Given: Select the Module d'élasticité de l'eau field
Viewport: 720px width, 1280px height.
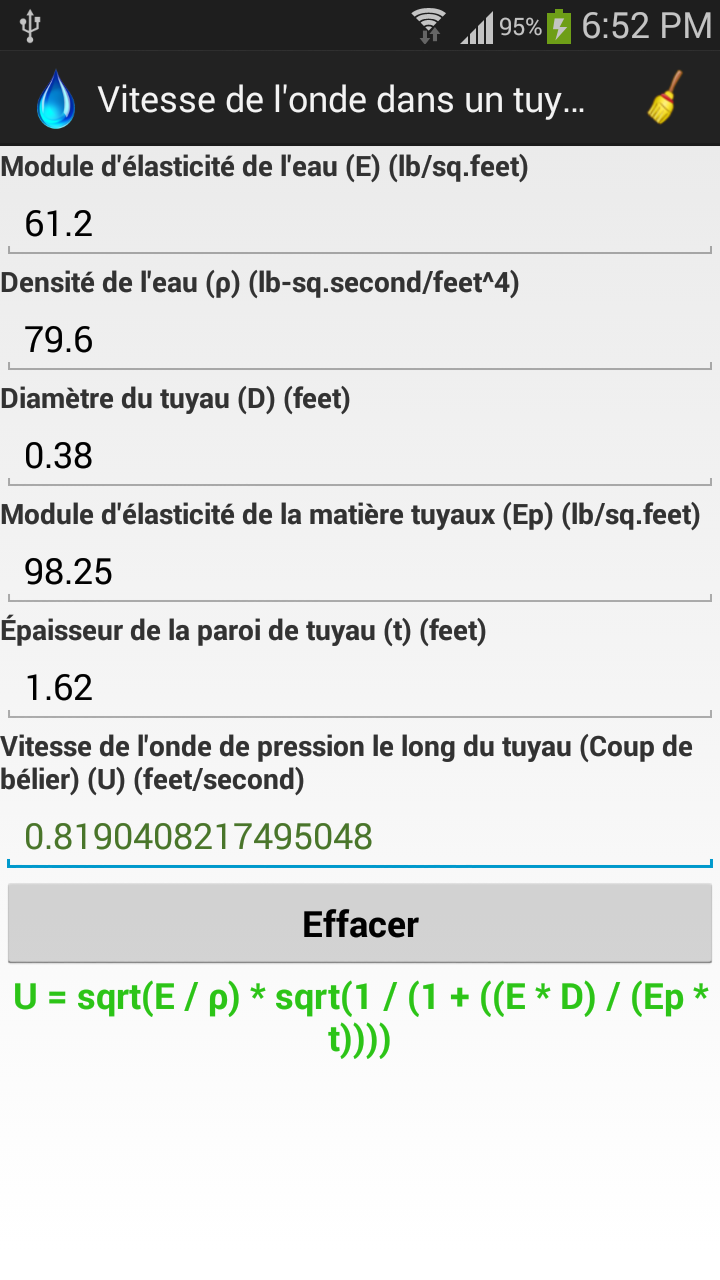Looking at the screenshot, I should (360, 223).
